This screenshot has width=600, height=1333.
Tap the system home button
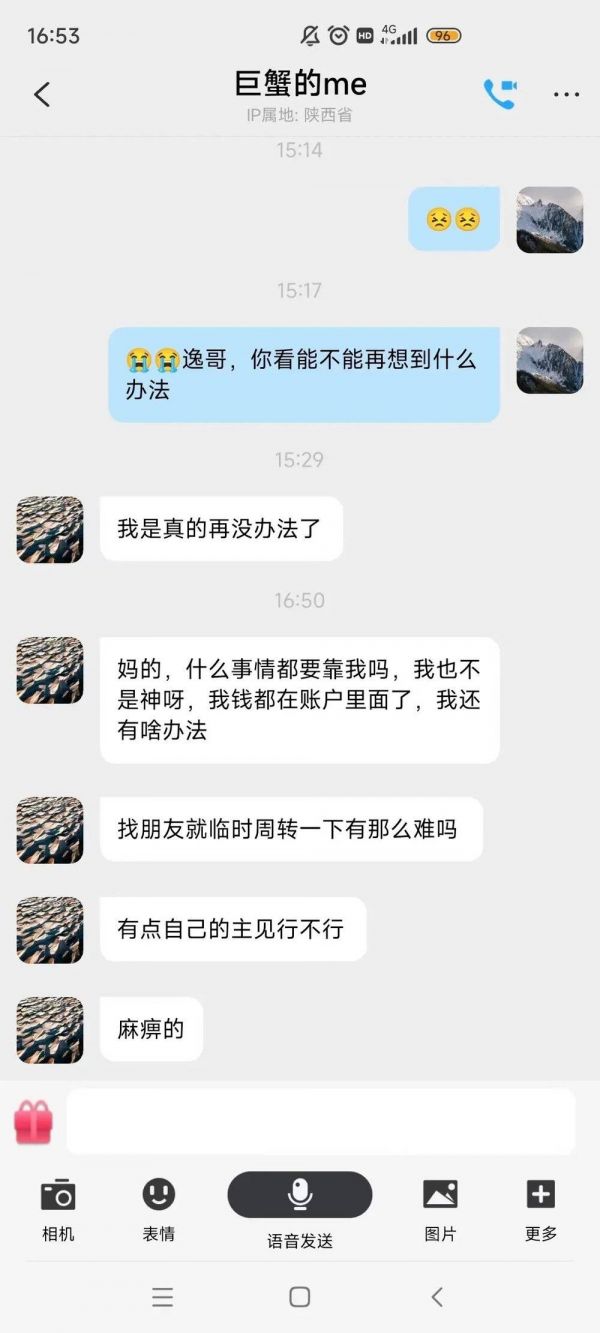299,1297
